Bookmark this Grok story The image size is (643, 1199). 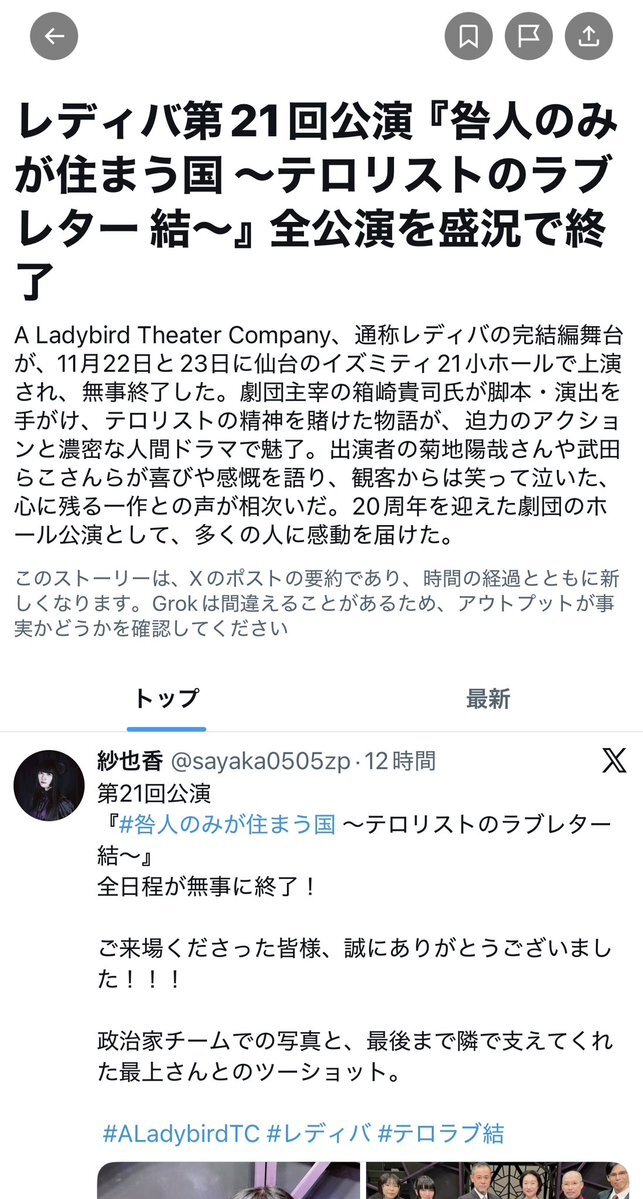pyautogui.click(x=468, y=37)
